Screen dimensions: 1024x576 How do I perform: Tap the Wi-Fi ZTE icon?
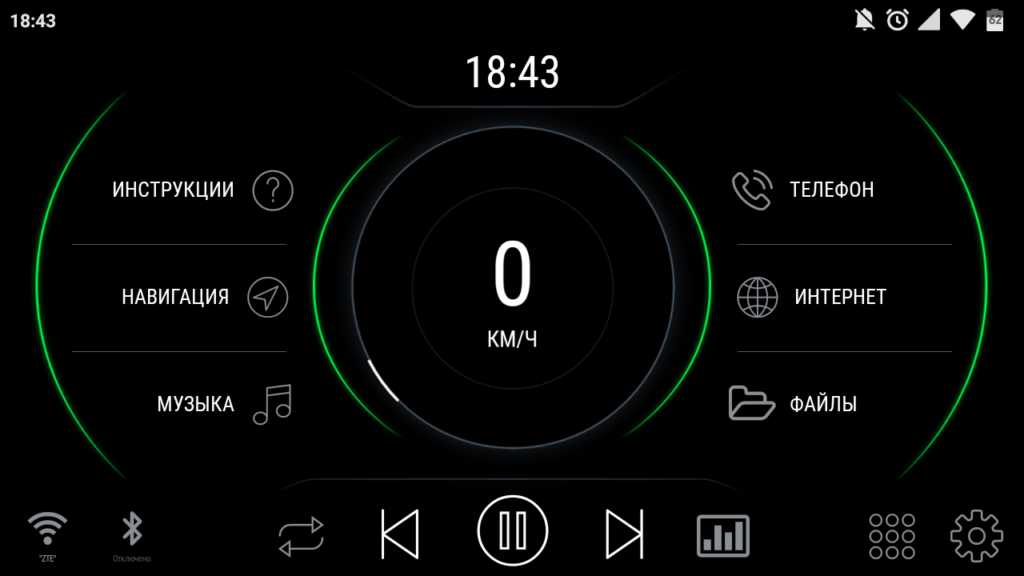pyautogui.click(x=47, y=532)
